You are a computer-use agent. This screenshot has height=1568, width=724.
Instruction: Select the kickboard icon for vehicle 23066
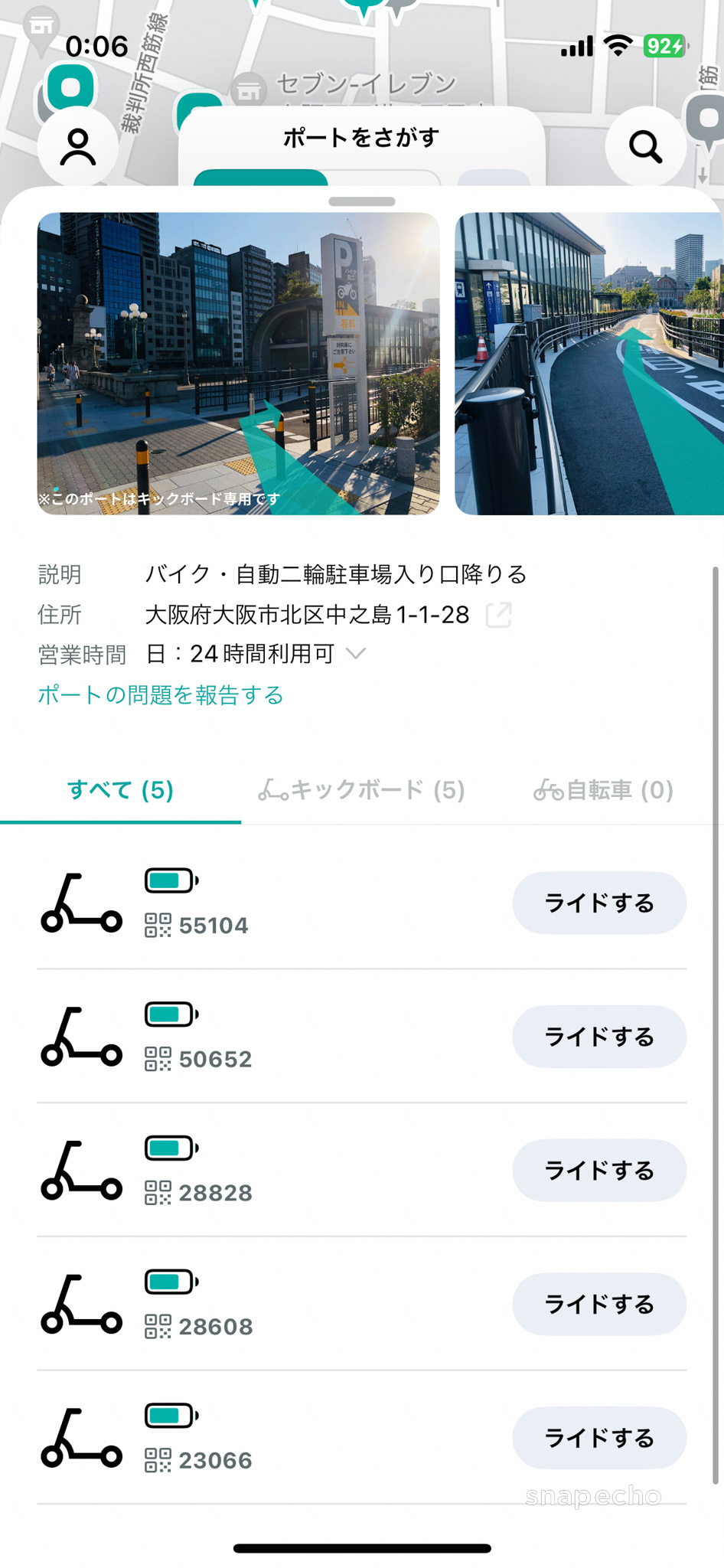pos(80,1436)
